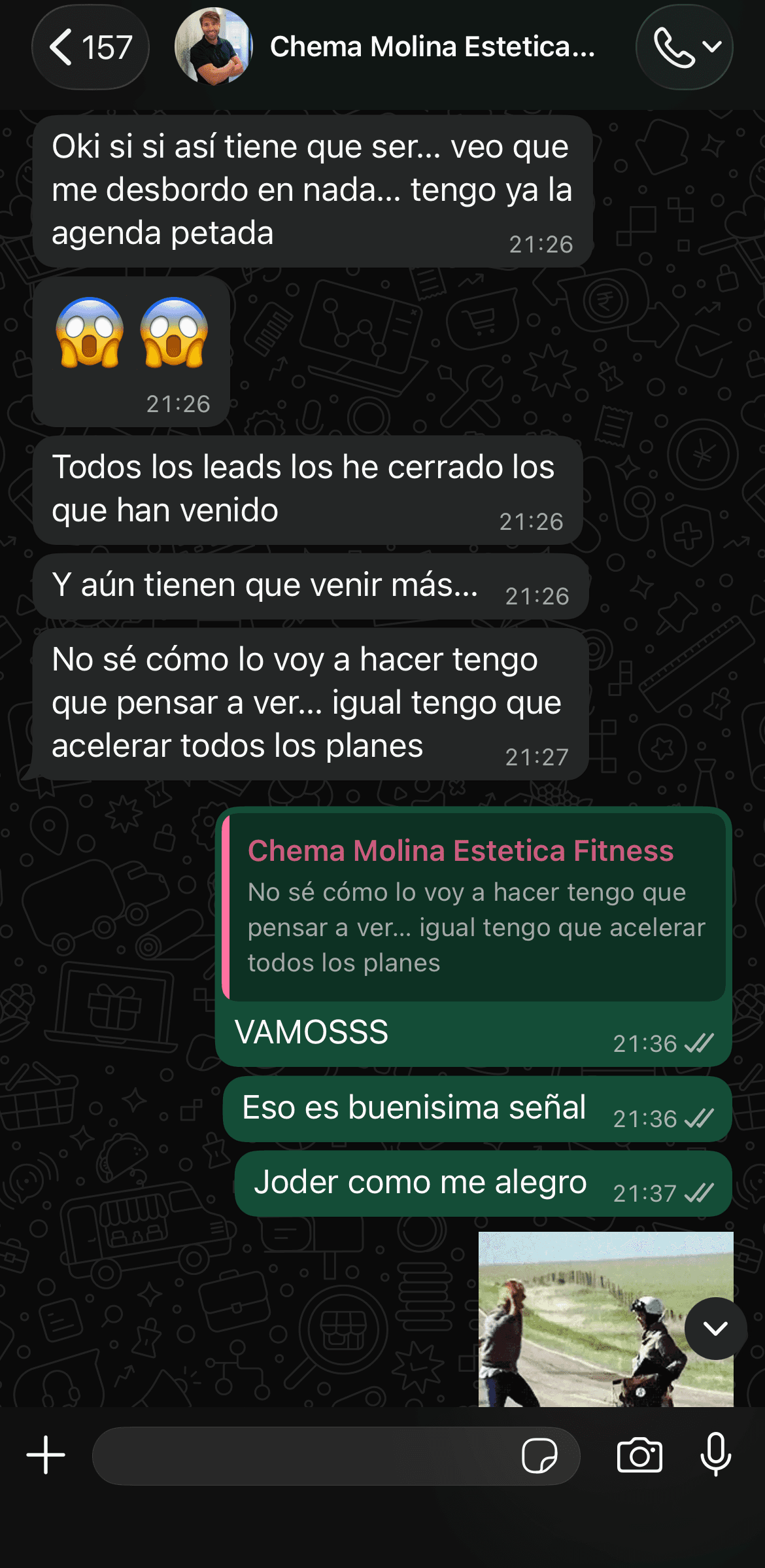The height and width of the screenshot is (1568, 765).
Task: Open the call options button
Action: click(684, 47)
